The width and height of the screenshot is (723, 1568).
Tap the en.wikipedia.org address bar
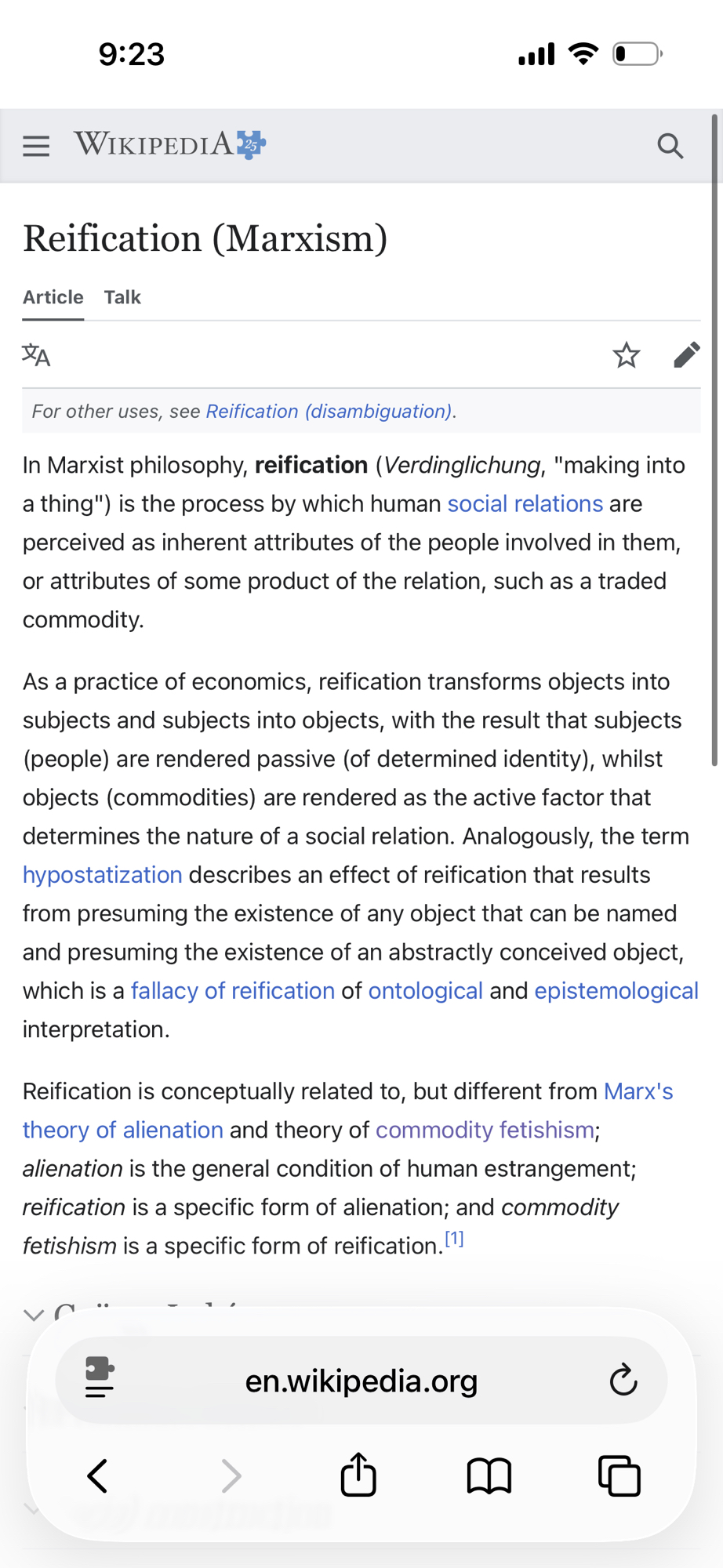(x=361, y=1381)
